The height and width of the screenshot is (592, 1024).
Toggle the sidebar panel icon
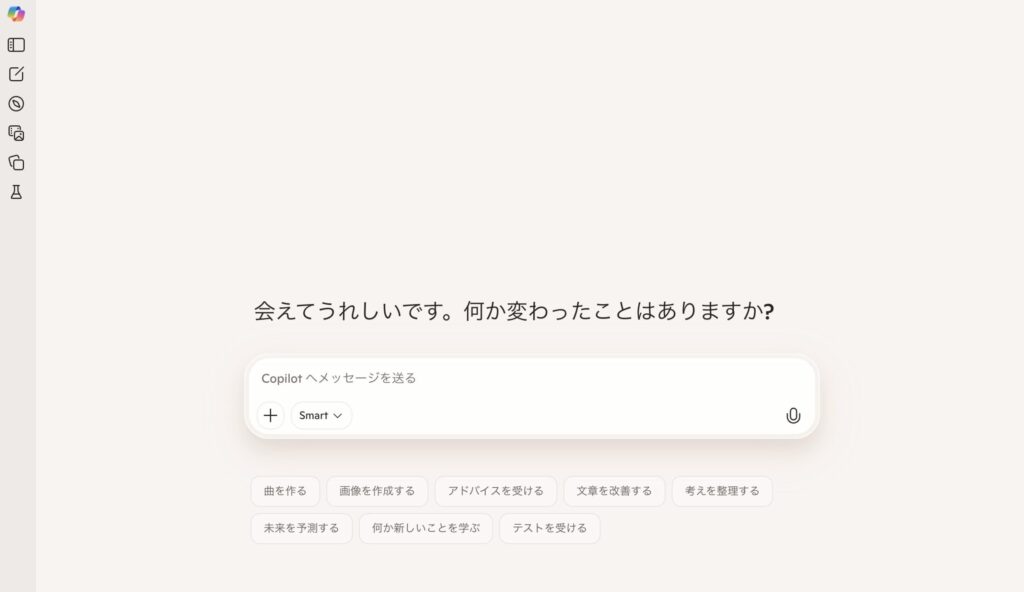(x=16, y=45)
